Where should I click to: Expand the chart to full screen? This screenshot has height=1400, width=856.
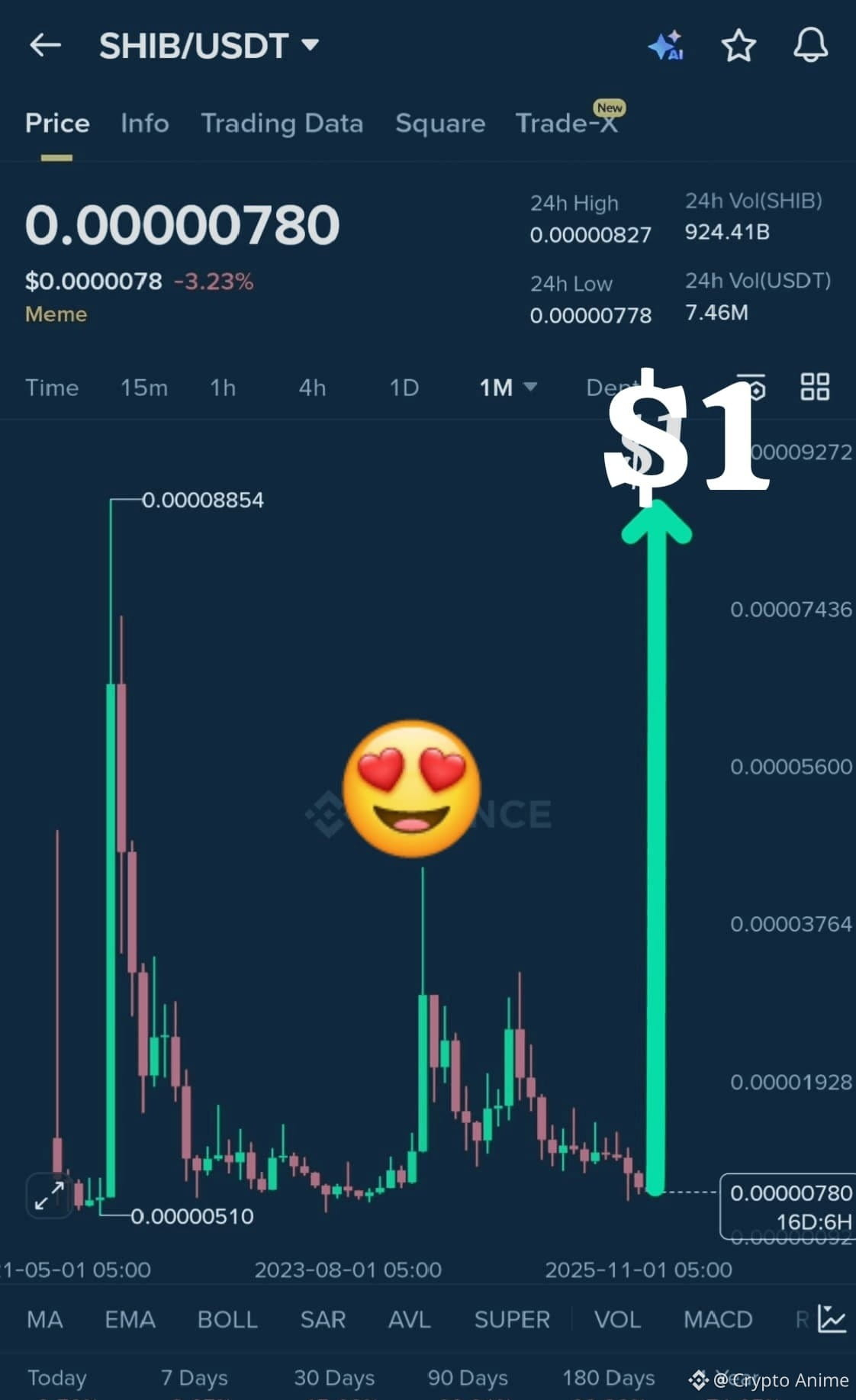pyautogui.click(x=50, y=1196)
